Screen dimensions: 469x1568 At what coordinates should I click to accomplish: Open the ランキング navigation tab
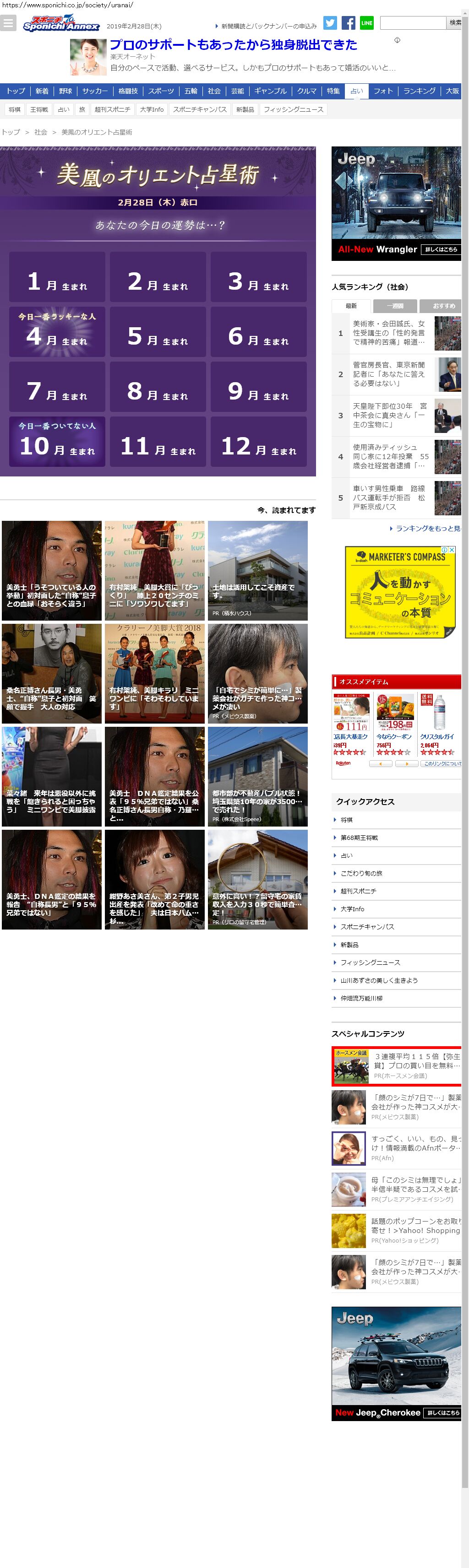pos(420,91)
